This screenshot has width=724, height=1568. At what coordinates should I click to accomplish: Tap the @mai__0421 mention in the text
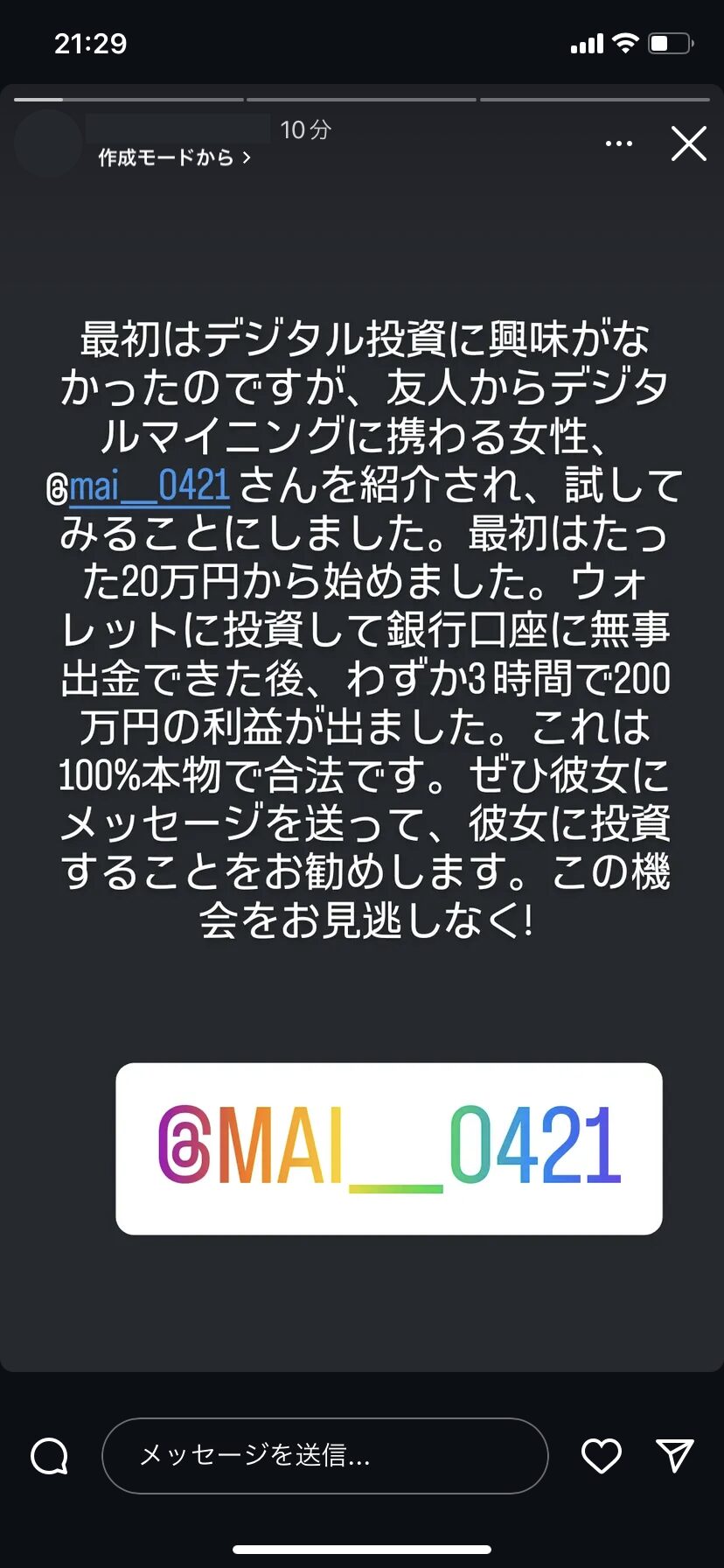click(x=138, y=486)
